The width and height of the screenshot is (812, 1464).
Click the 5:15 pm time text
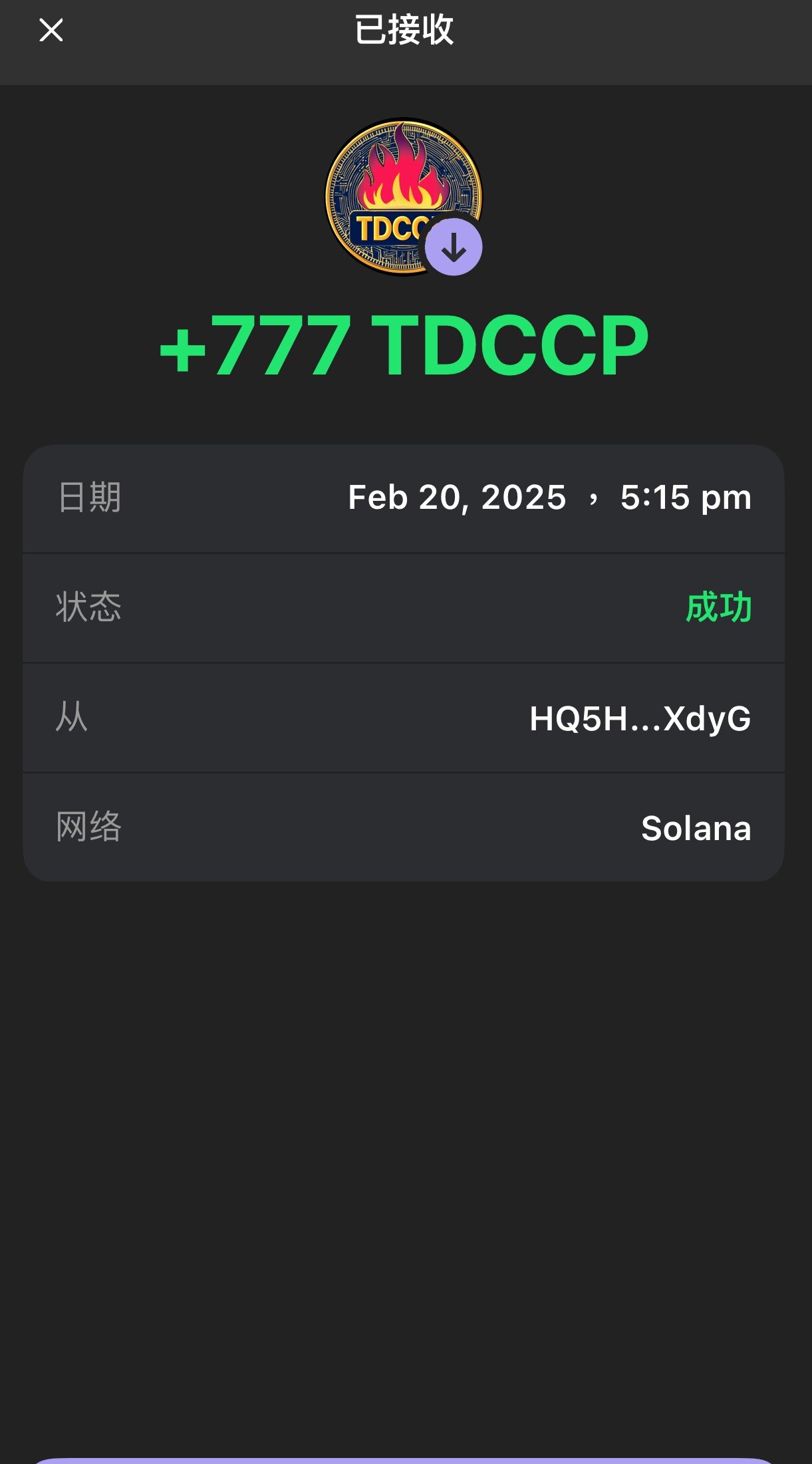point(686,497)
